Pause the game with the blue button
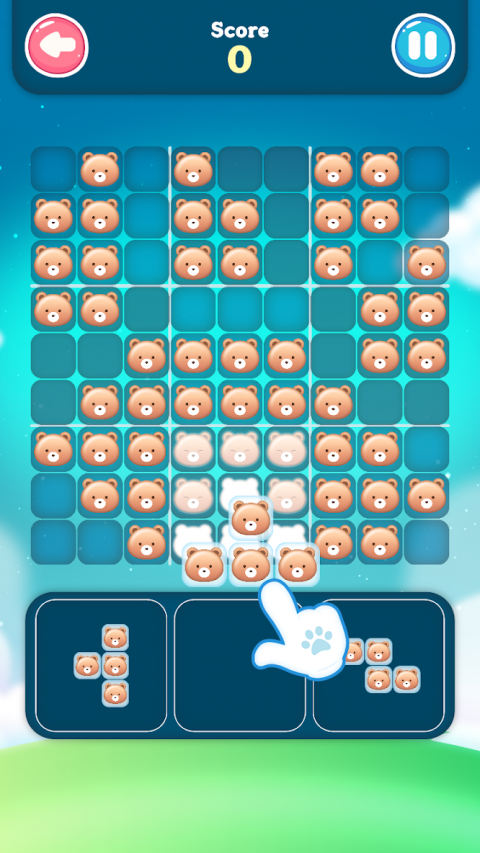Viewport: 480px width, 853px height. (x=423, y=45)
